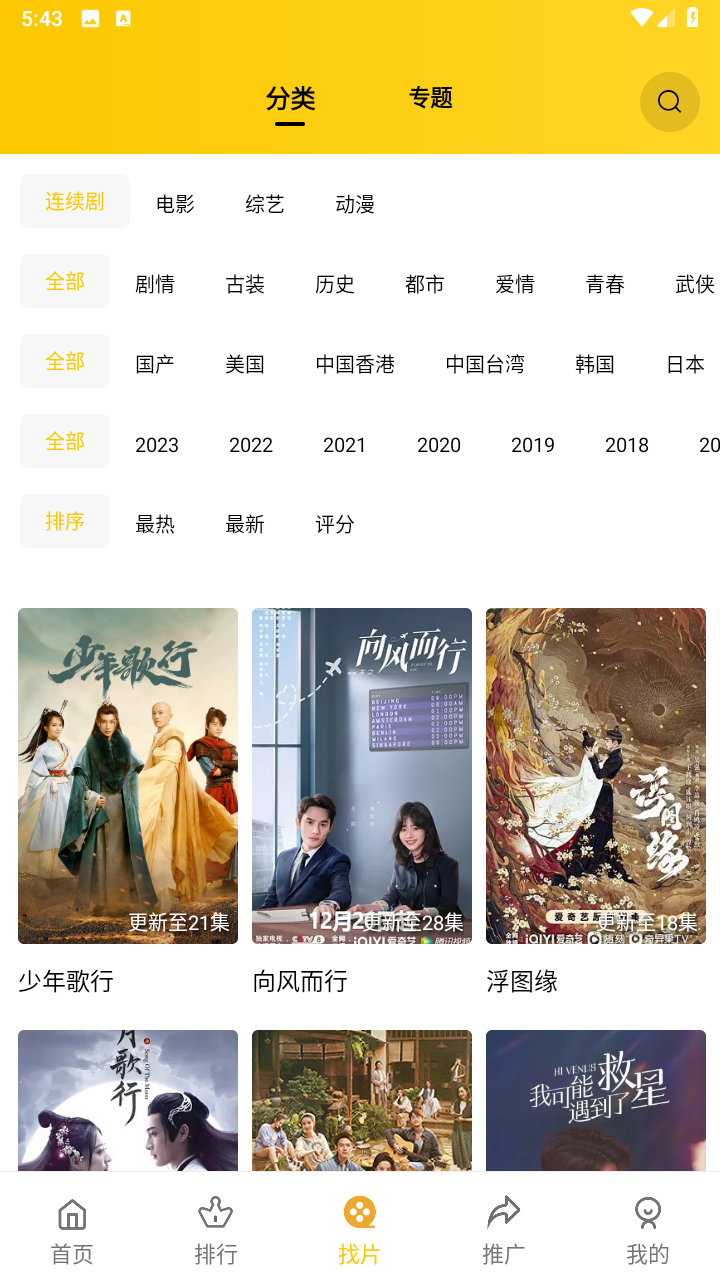720x1280 pixels.
Task: Go to the 首页 tab
Action: click(72, 1231)
